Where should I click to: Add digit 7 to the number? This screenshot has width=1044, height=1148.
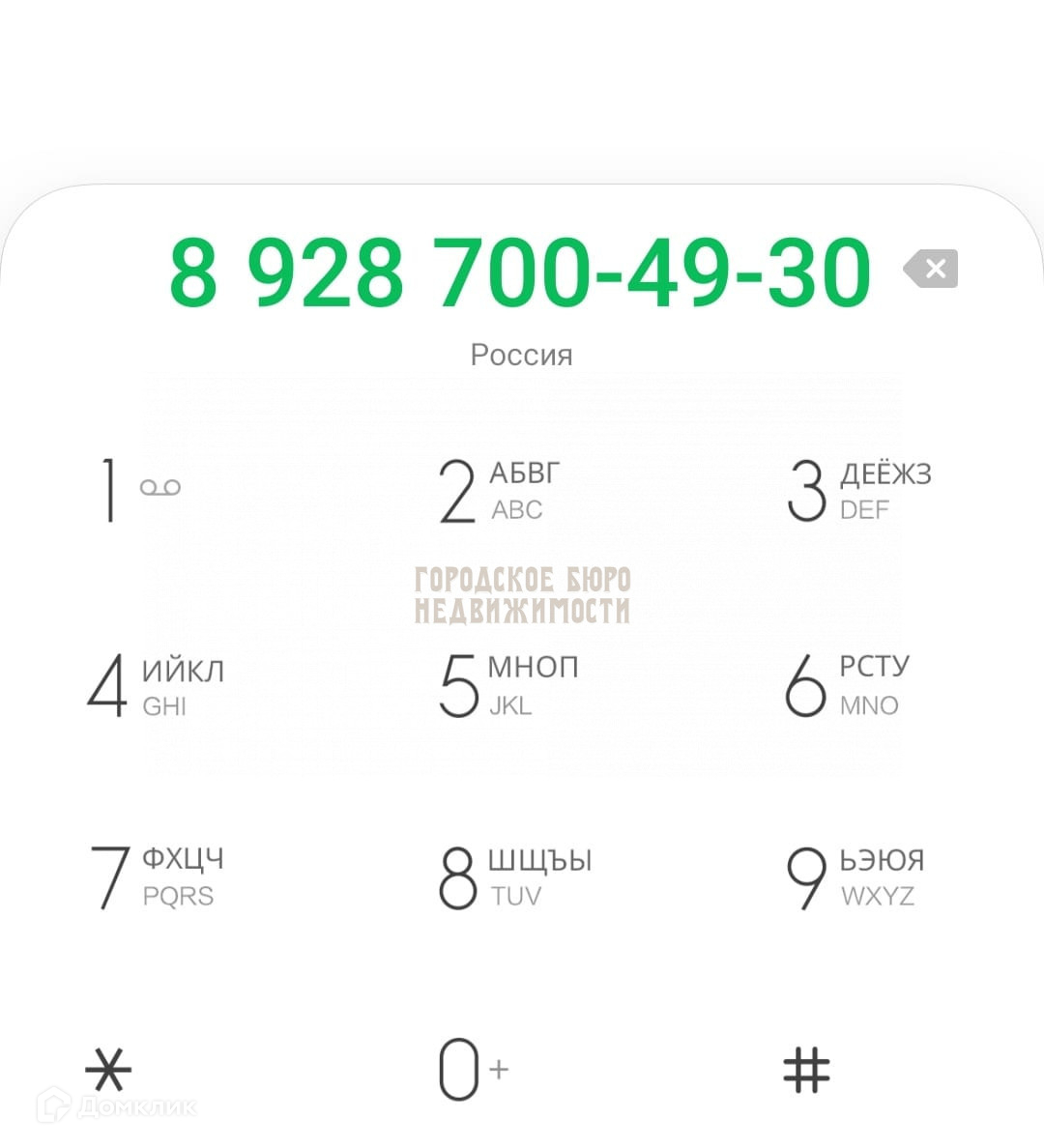[x=155, y=877]
